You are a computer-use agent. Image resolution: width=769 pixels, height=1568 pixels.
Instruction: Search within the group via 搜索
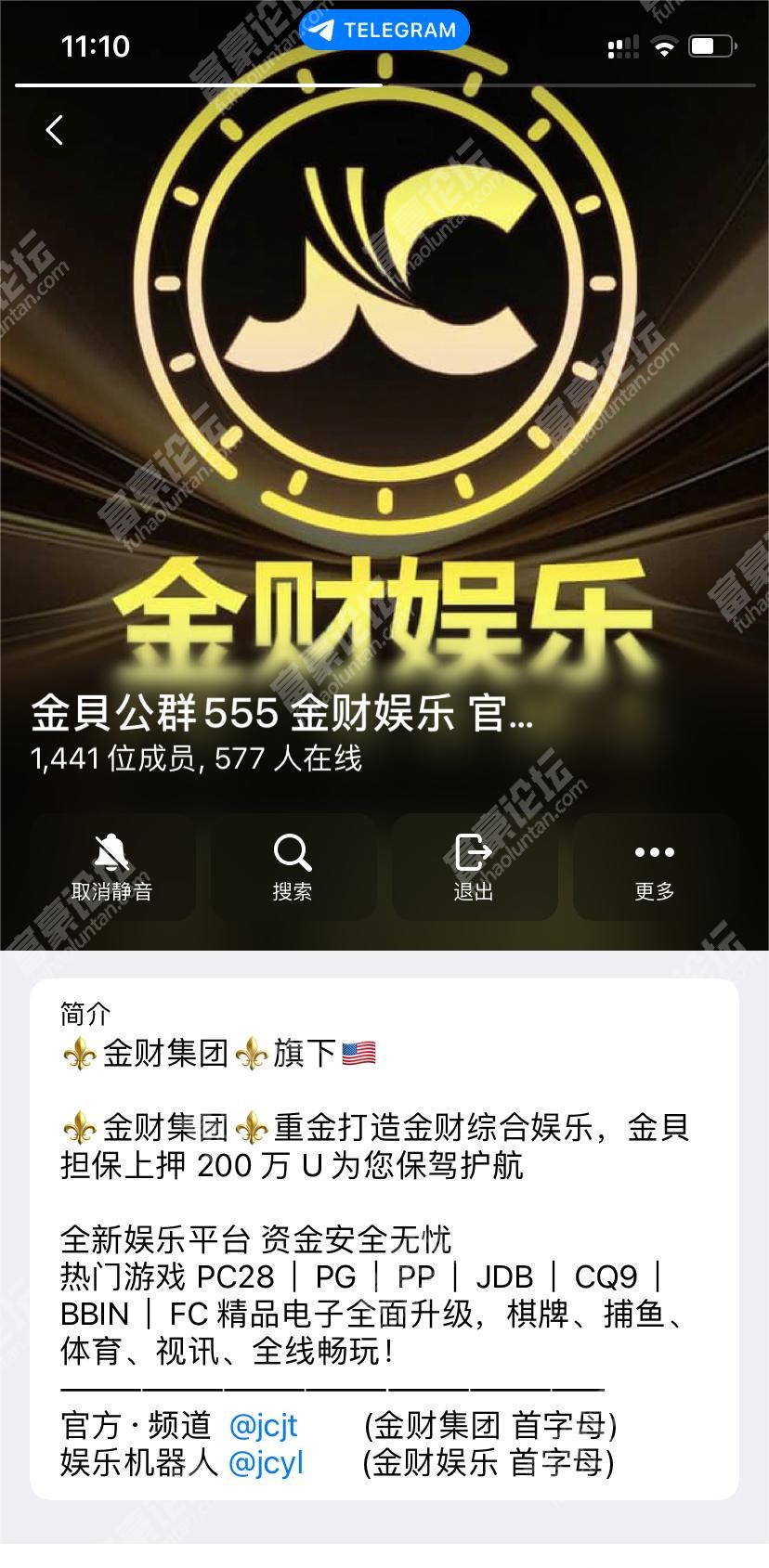coord(293,867)
